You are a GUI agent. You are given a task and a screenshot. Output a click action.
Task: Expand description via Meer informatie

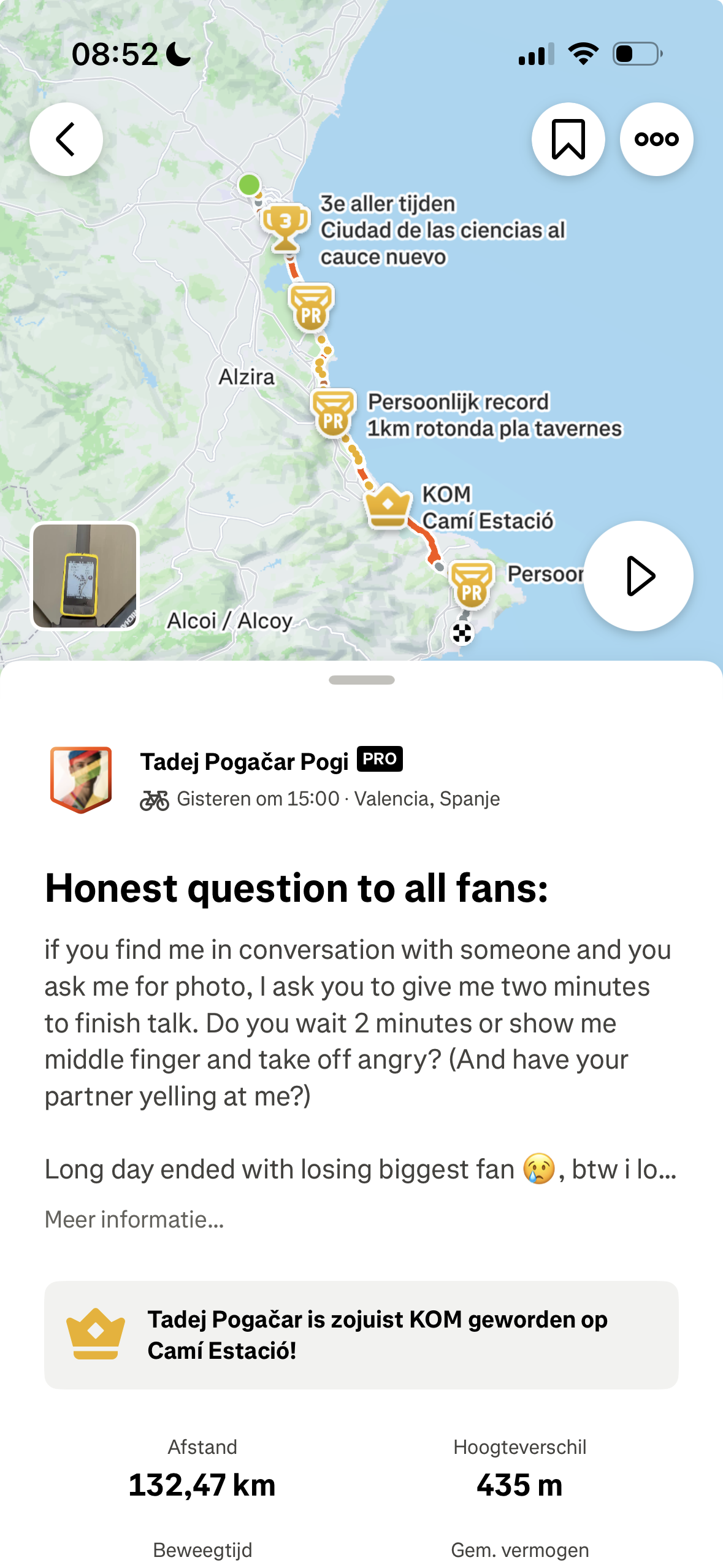pos(134,1220)
